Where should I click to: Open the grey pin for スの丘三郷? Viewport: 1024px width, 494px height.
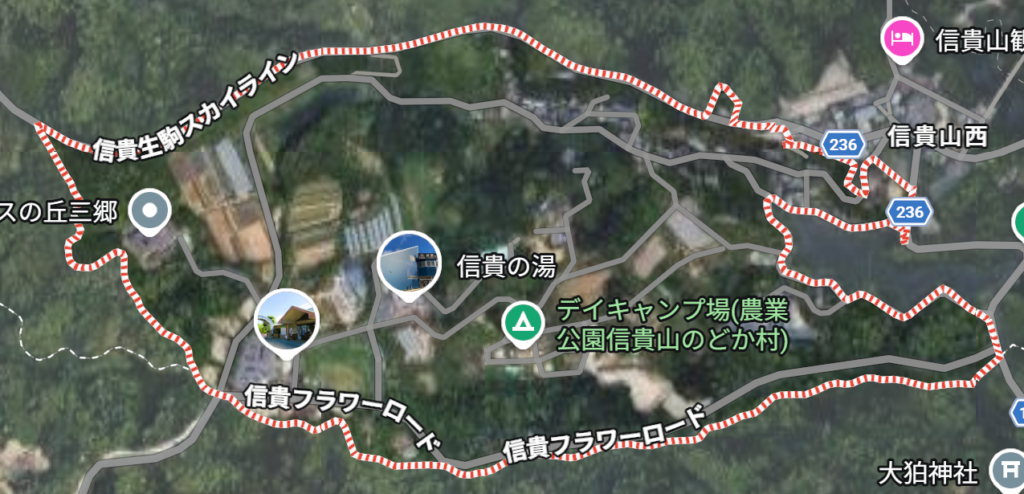151,211
